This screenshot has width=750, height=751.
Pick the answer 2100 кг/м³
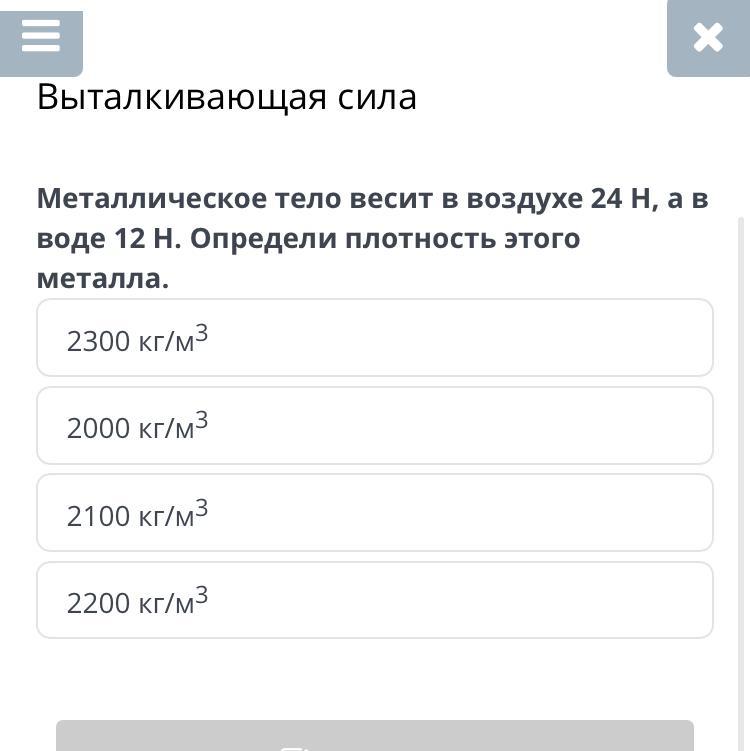[374, 513]
